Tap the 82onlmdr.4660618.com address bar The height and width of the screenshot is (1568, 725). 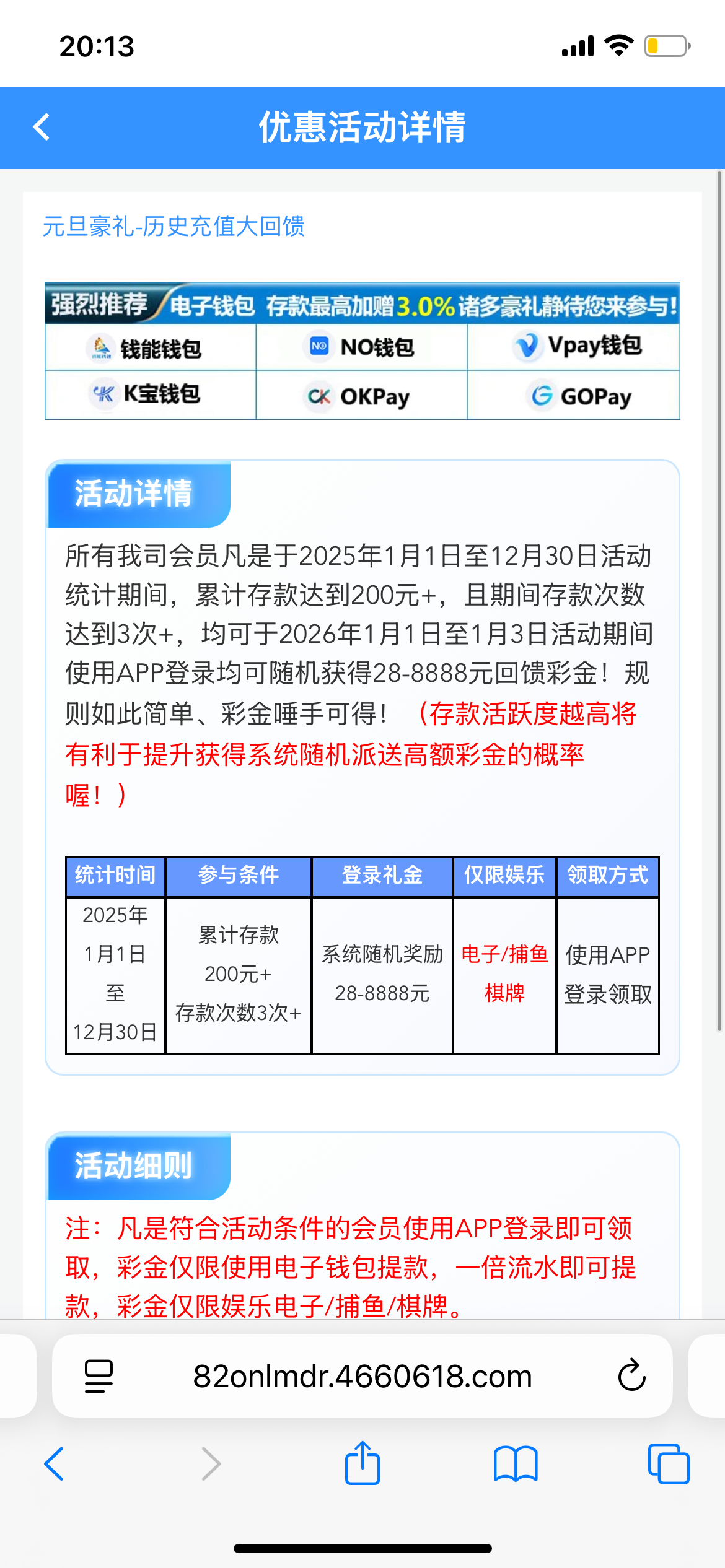[362, 1377]
